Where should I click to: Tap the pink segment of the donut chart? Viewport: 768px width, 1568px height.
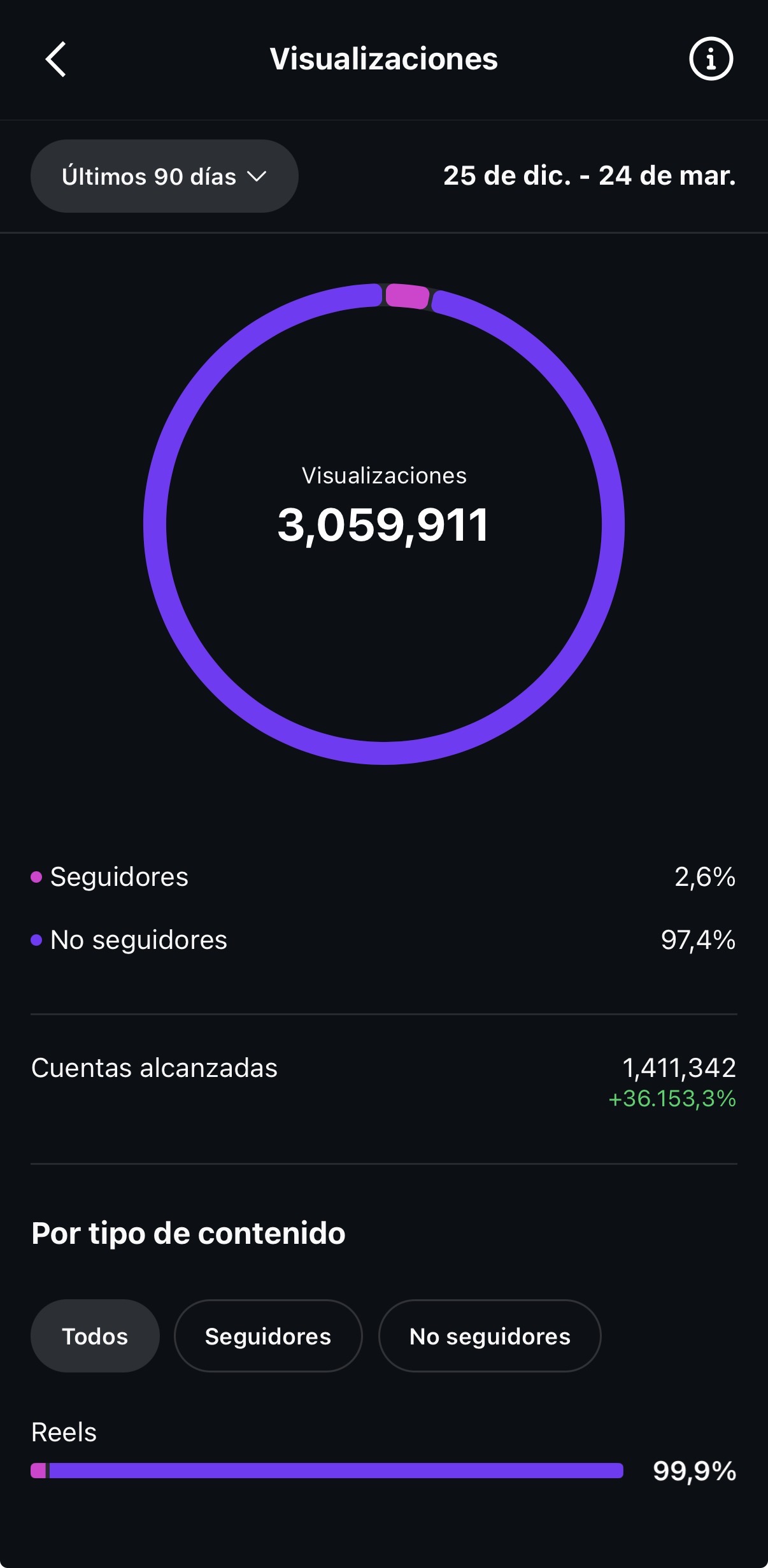pyautogui.click(x=408, y=294)
